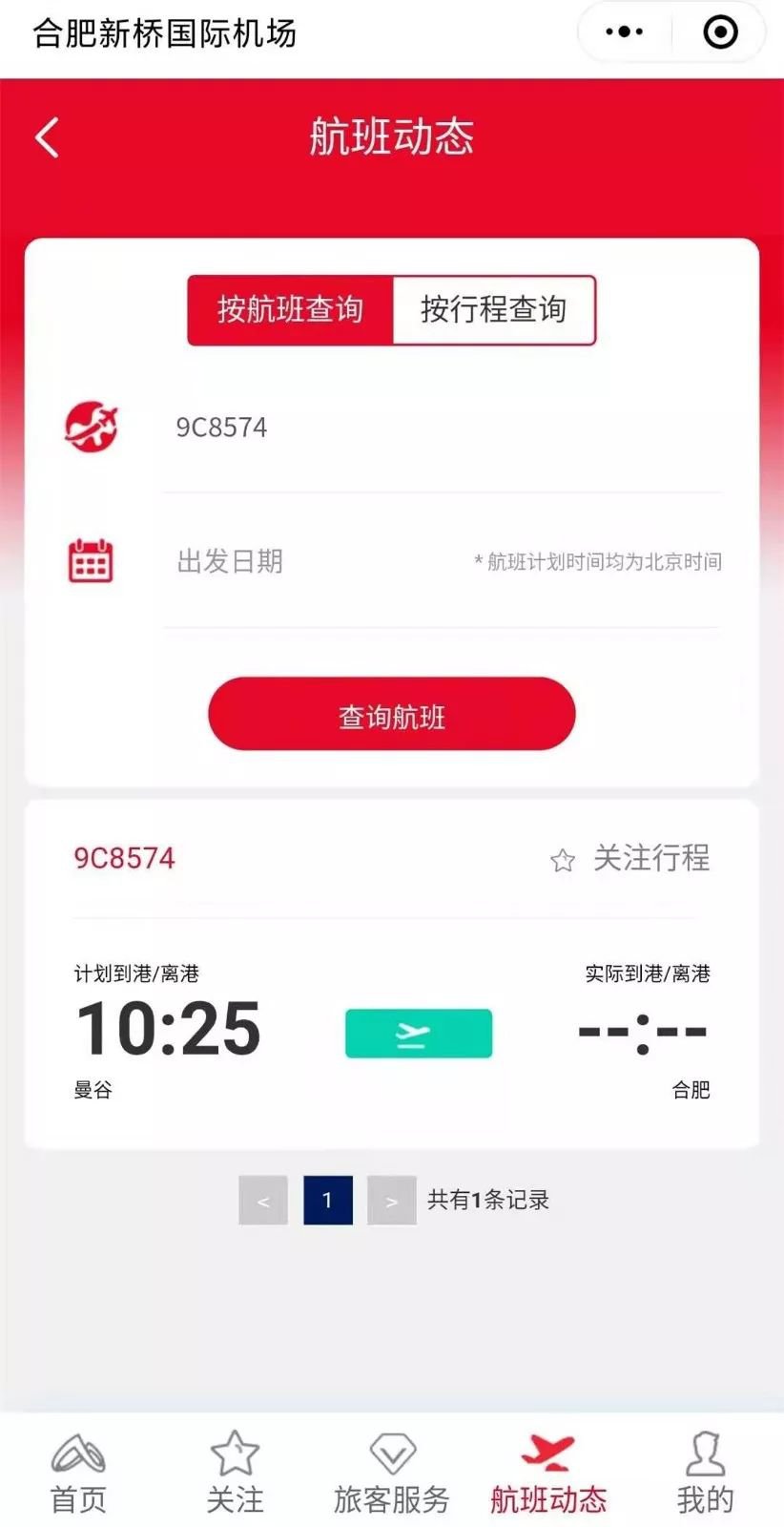Switch to 按行程查询 tab
Image resolution: width=784 pixels, height=1527 pixels.
[x=493, y=310]
